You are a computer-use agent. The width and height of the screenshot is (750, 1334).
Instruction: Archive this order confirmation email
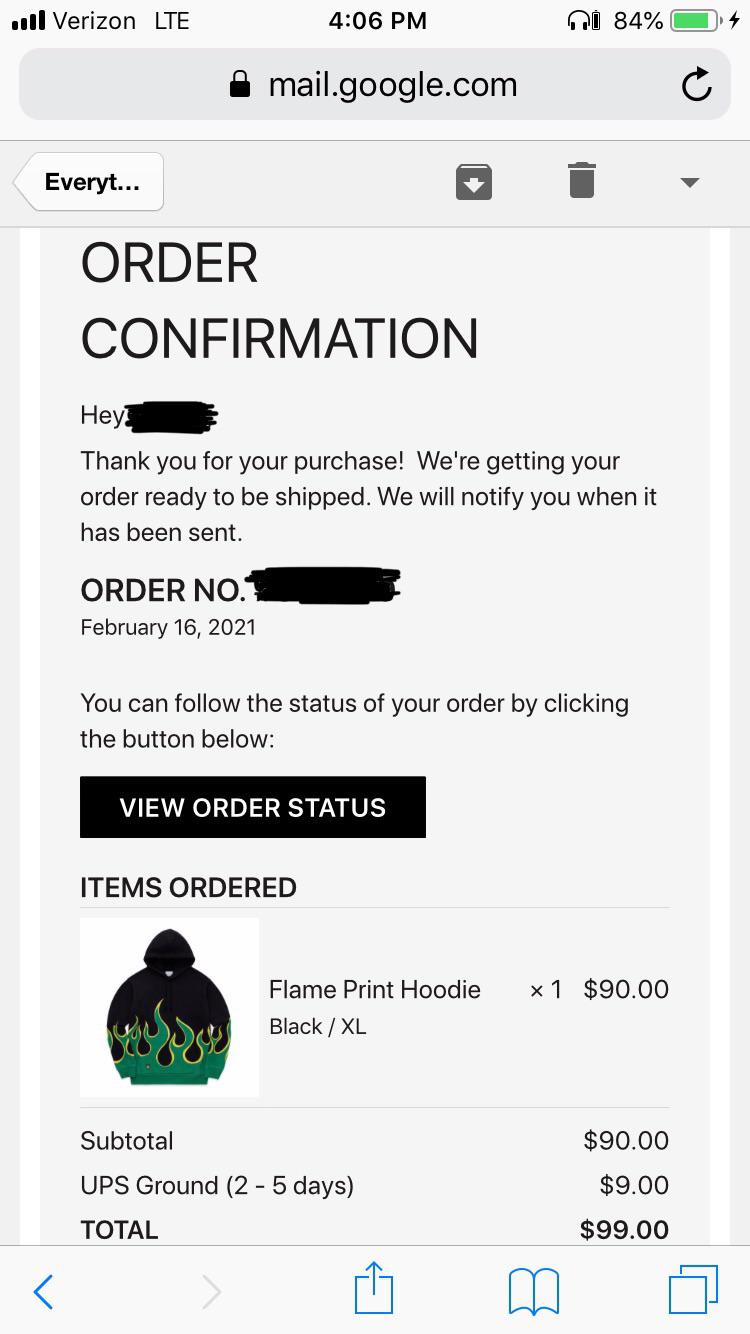click(x=473, y=182)
